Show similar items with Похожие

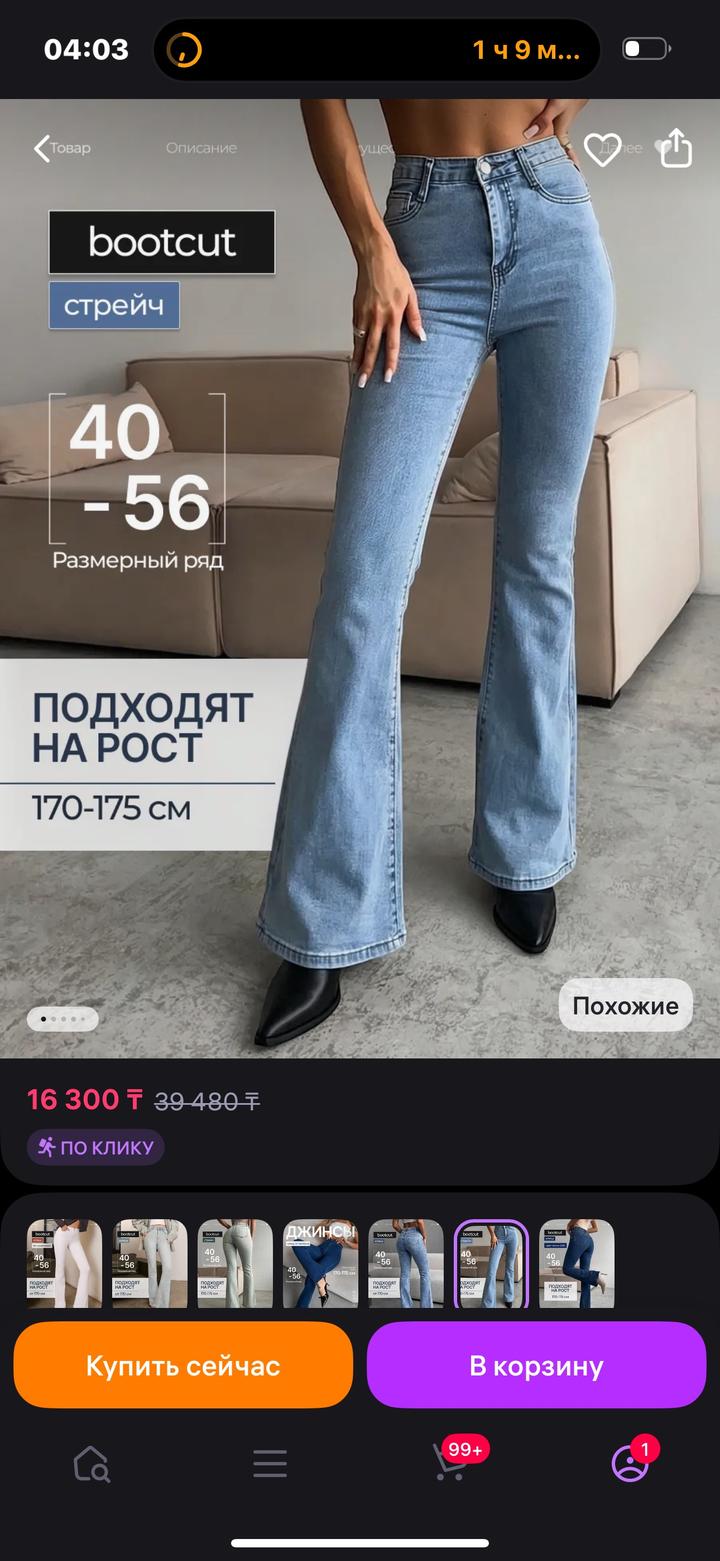click(625, 1006)
